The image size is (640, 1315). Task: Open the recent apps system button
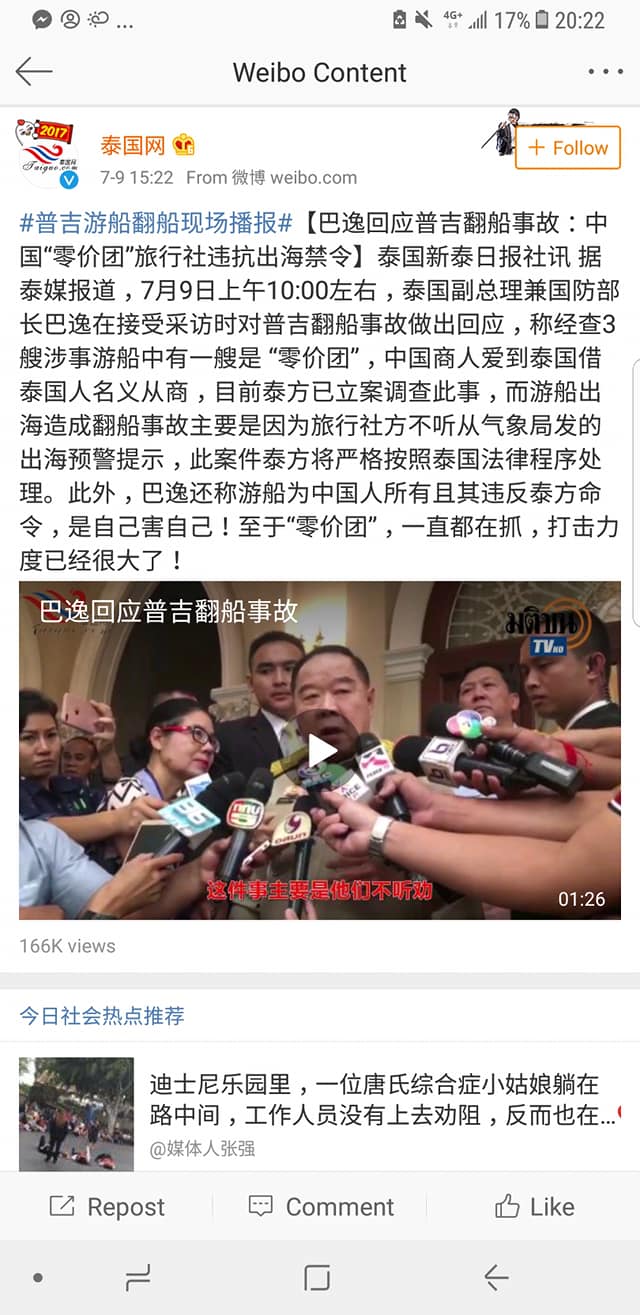click(x=138, y=1277)
